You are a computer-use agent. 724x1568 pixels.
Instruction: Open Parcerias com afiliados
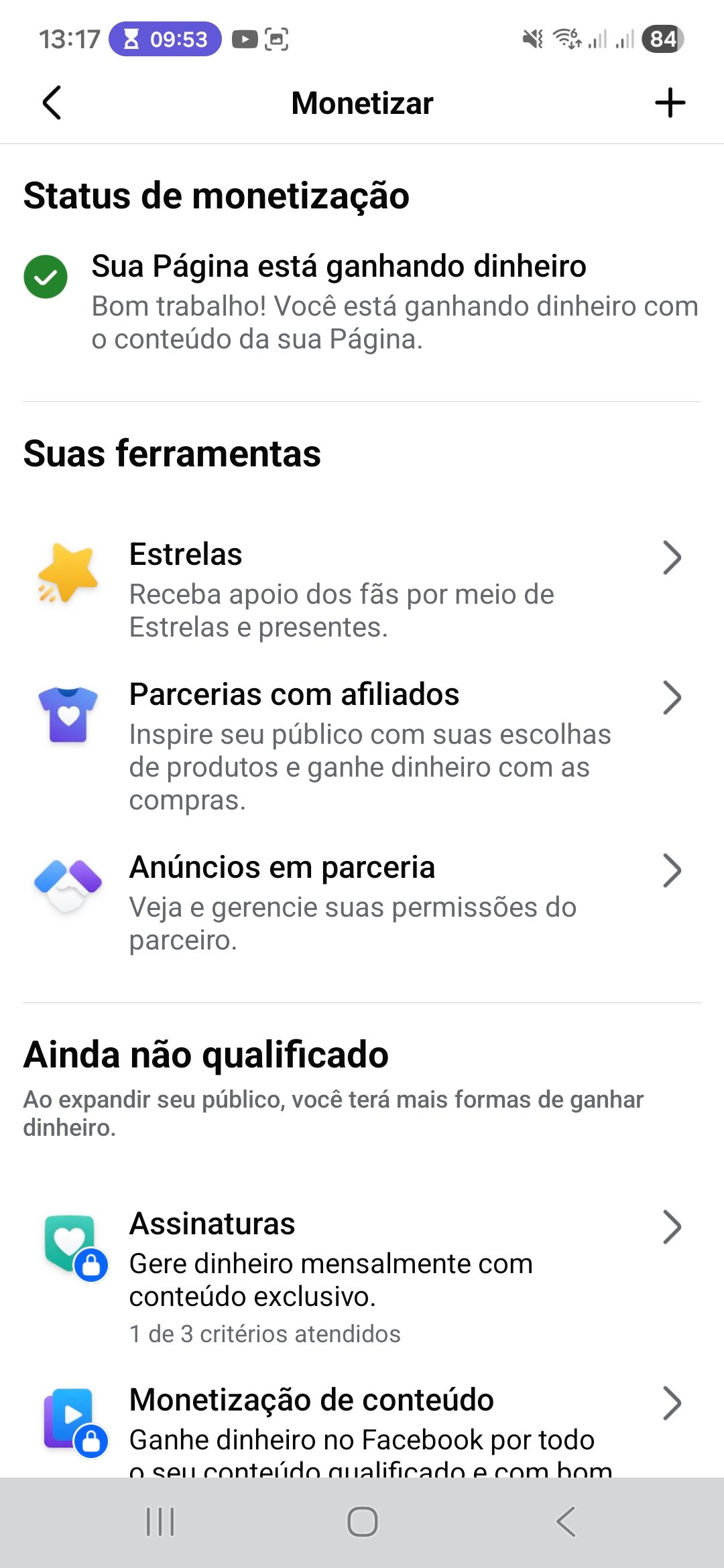point(362,745)
